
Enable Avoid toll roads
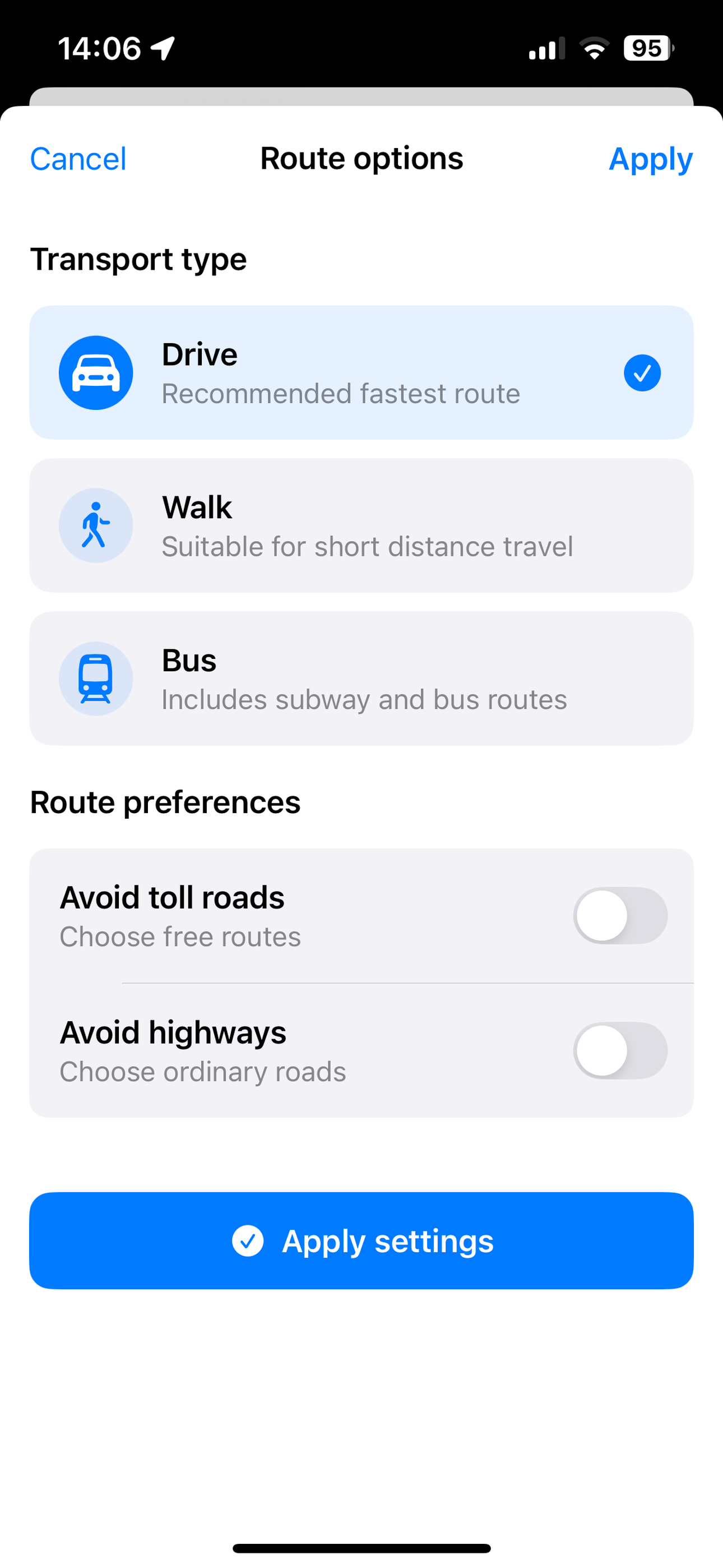pyautogui.click(x=619, y=915)
